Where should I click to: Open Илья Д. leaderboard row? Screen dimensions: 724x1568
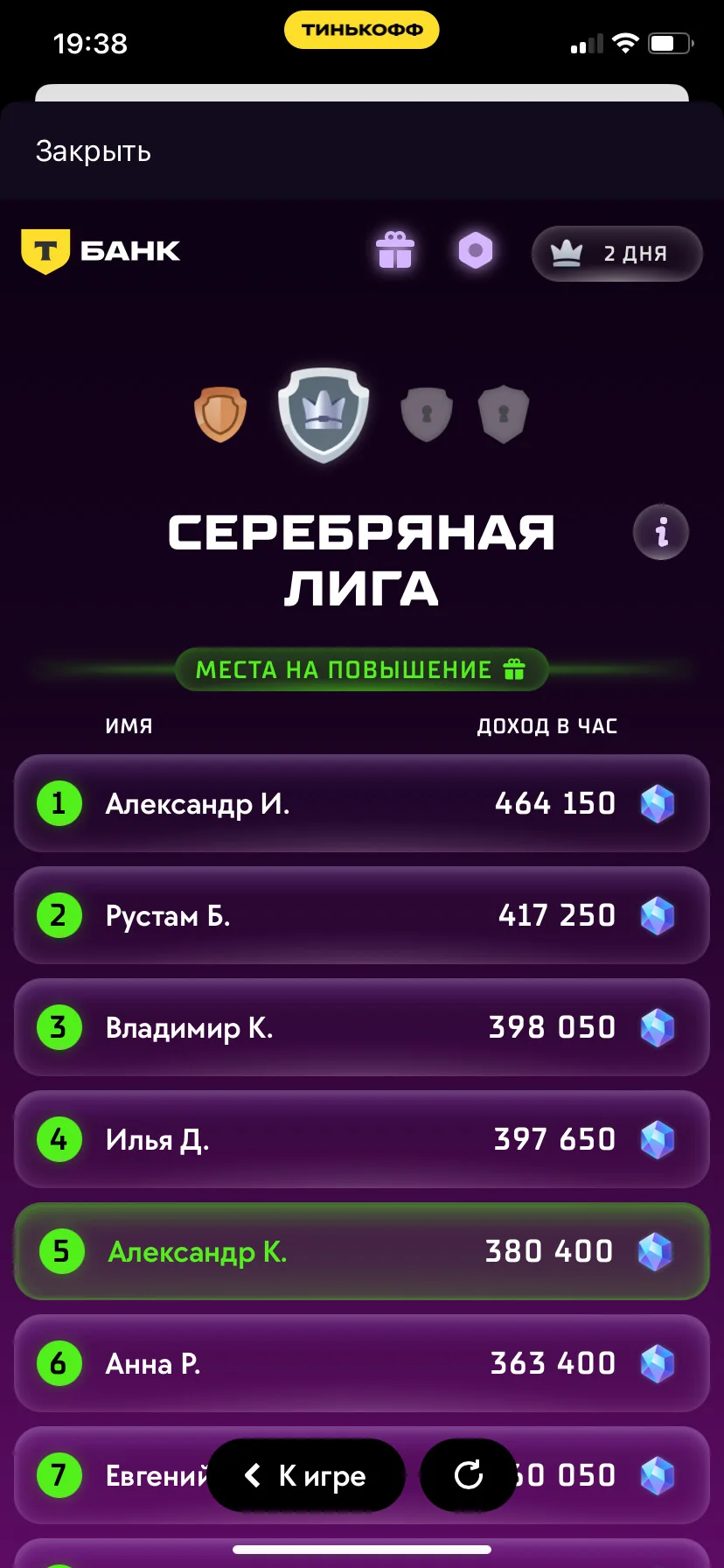pyautogui.click(x=362, y=1139)
